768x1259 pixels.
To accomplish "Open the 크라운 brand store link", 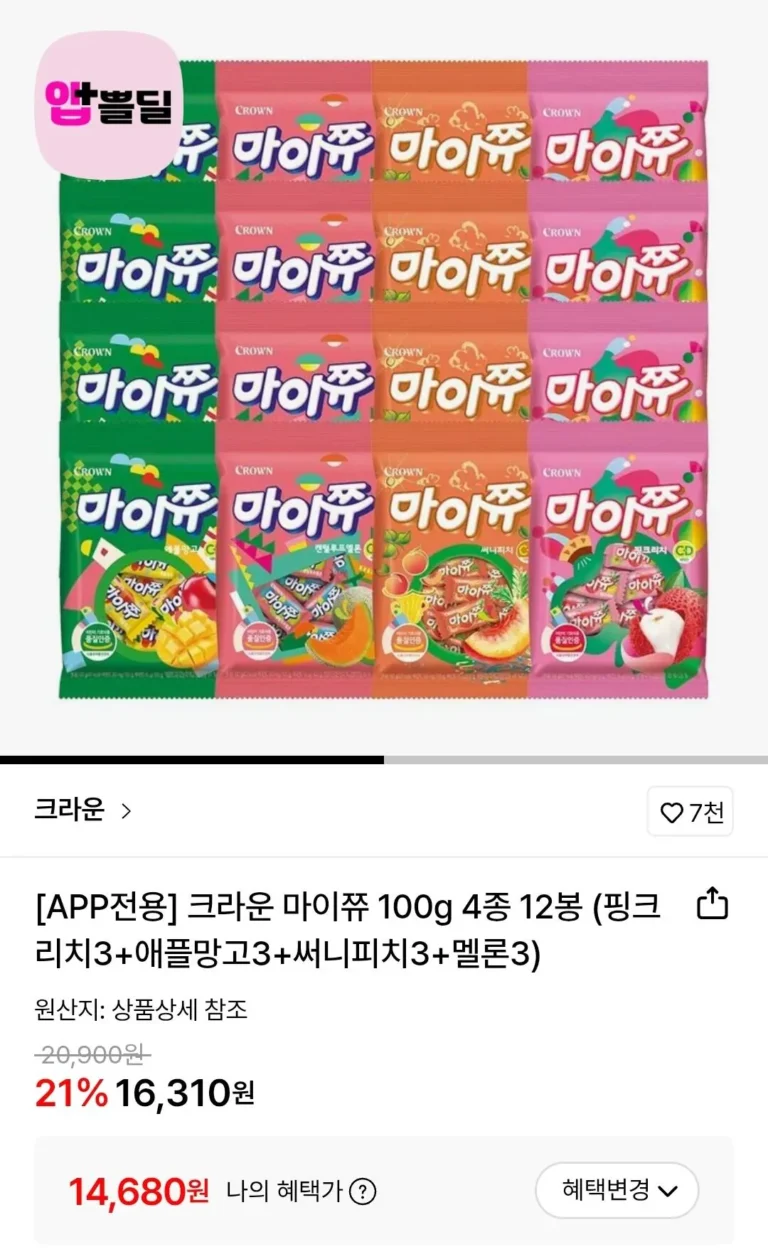I will point(82,810).
